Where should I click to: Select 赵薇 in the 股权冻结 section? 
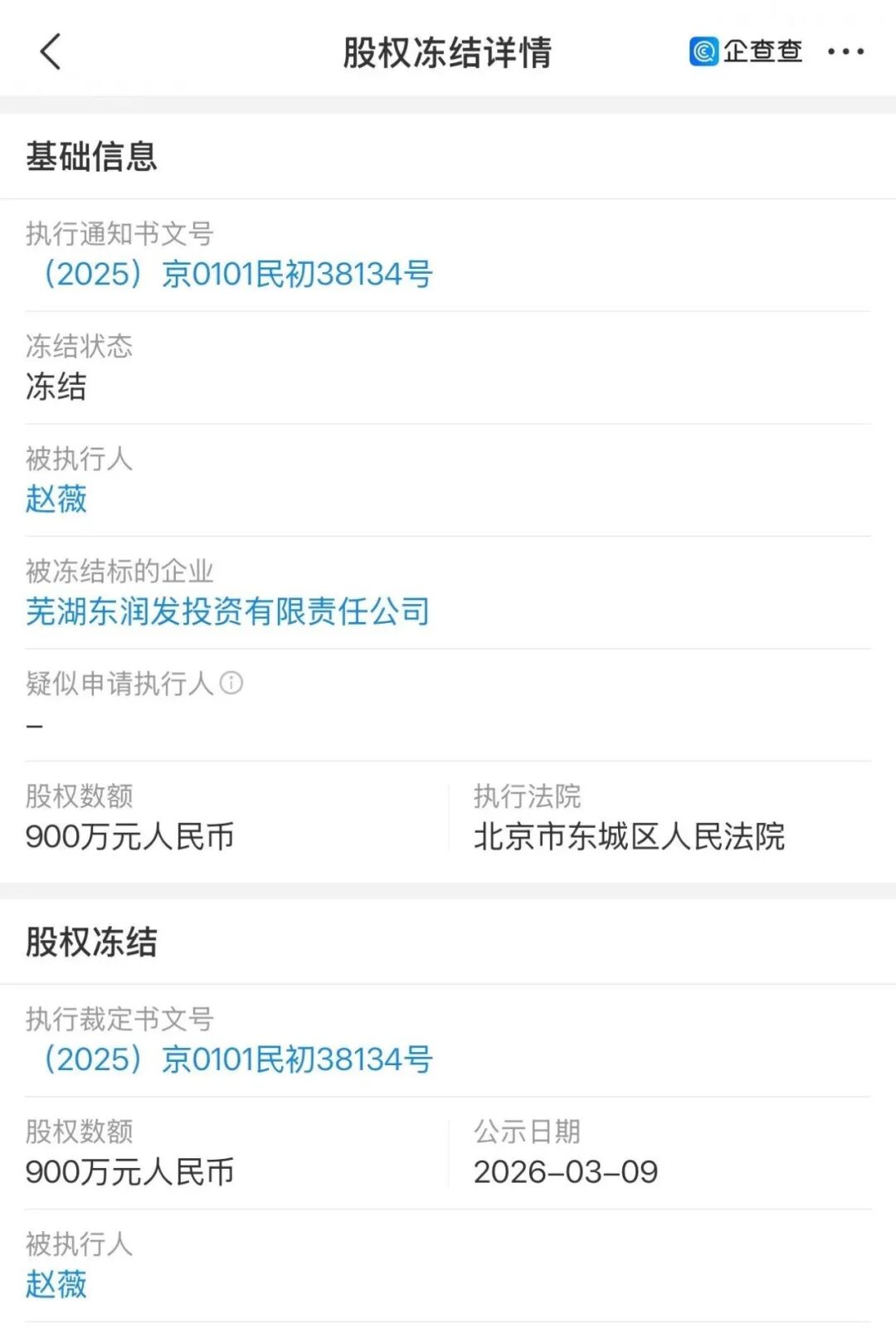tap(57, 1284)
